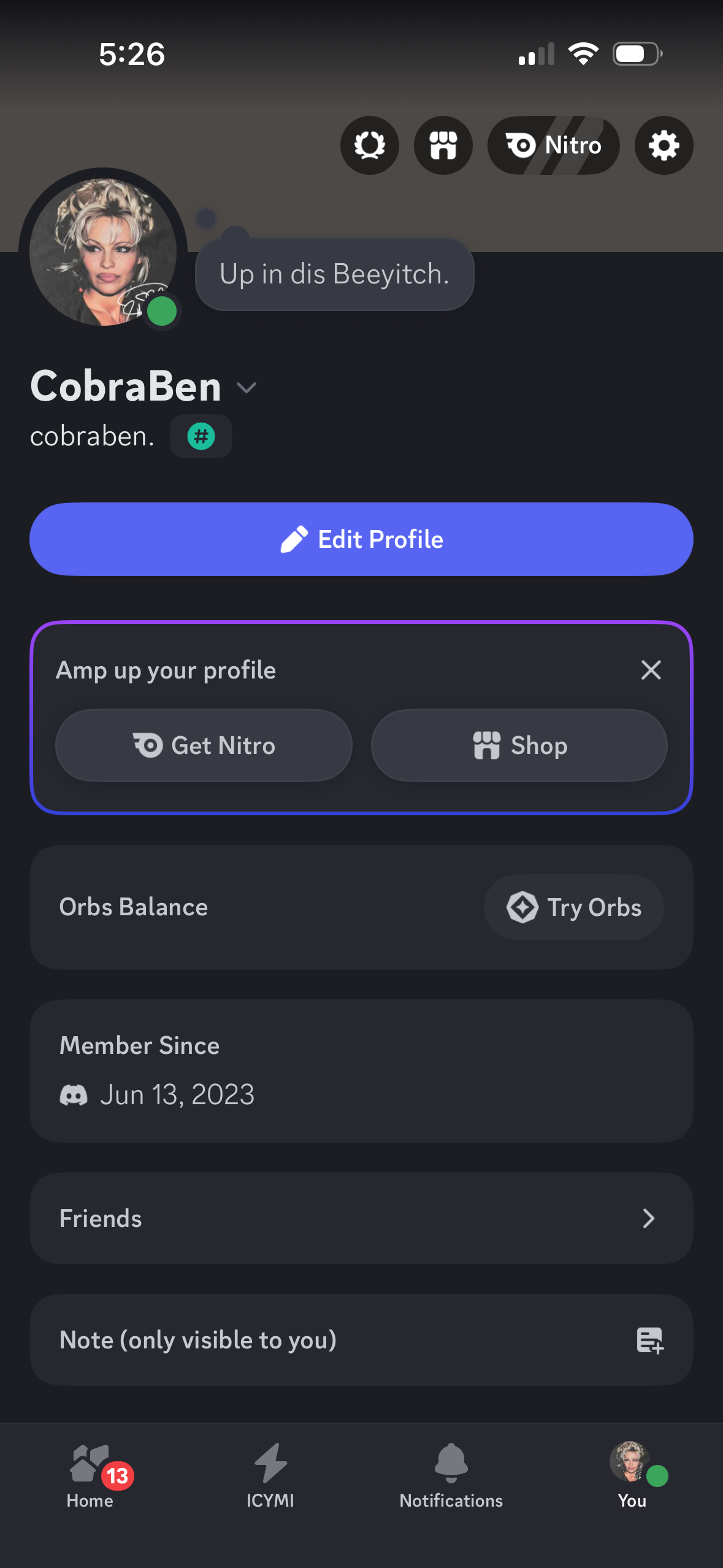
Task: Tap Edit Profile
Action: (361, 539)
